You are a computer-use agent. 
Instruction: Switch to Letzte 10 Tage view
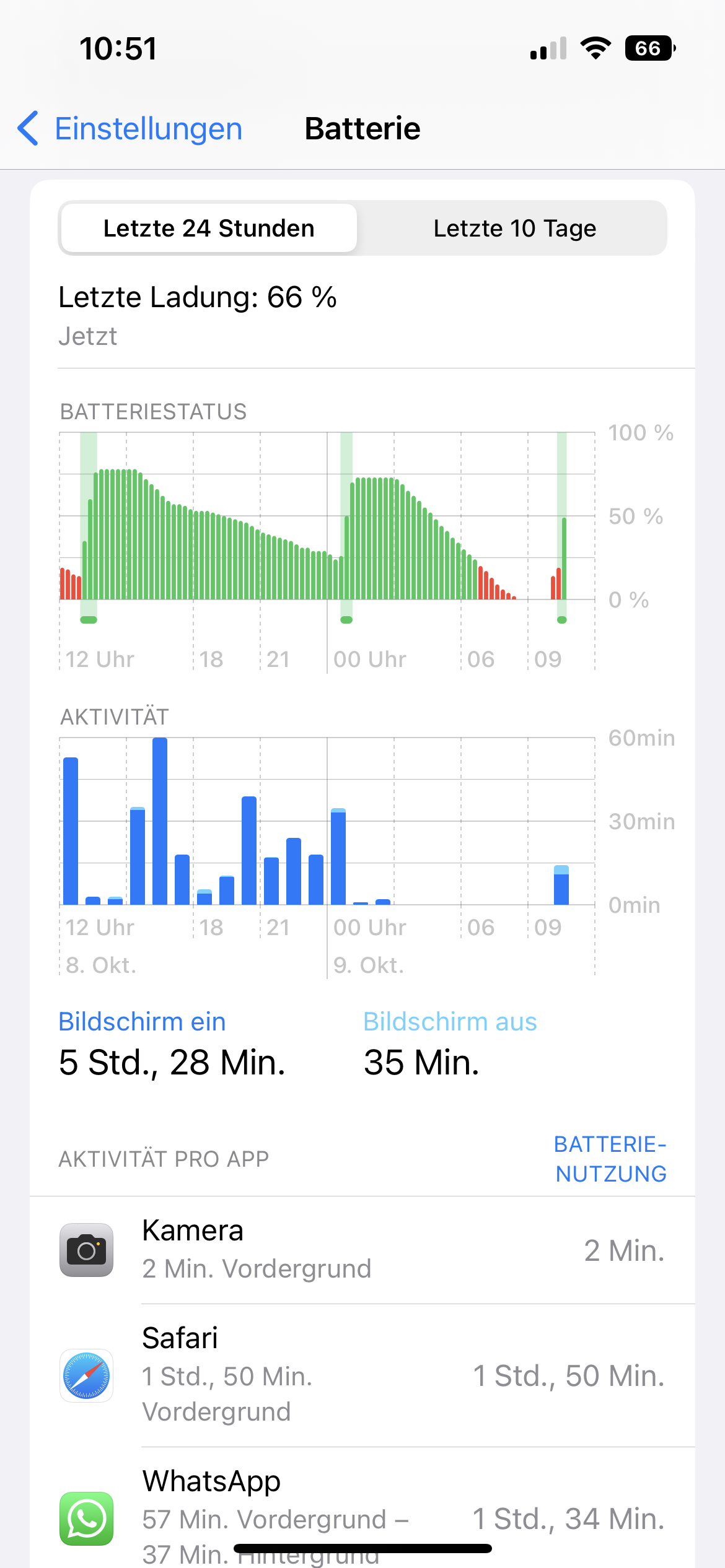pyautogui.click(x=514, y=229)
